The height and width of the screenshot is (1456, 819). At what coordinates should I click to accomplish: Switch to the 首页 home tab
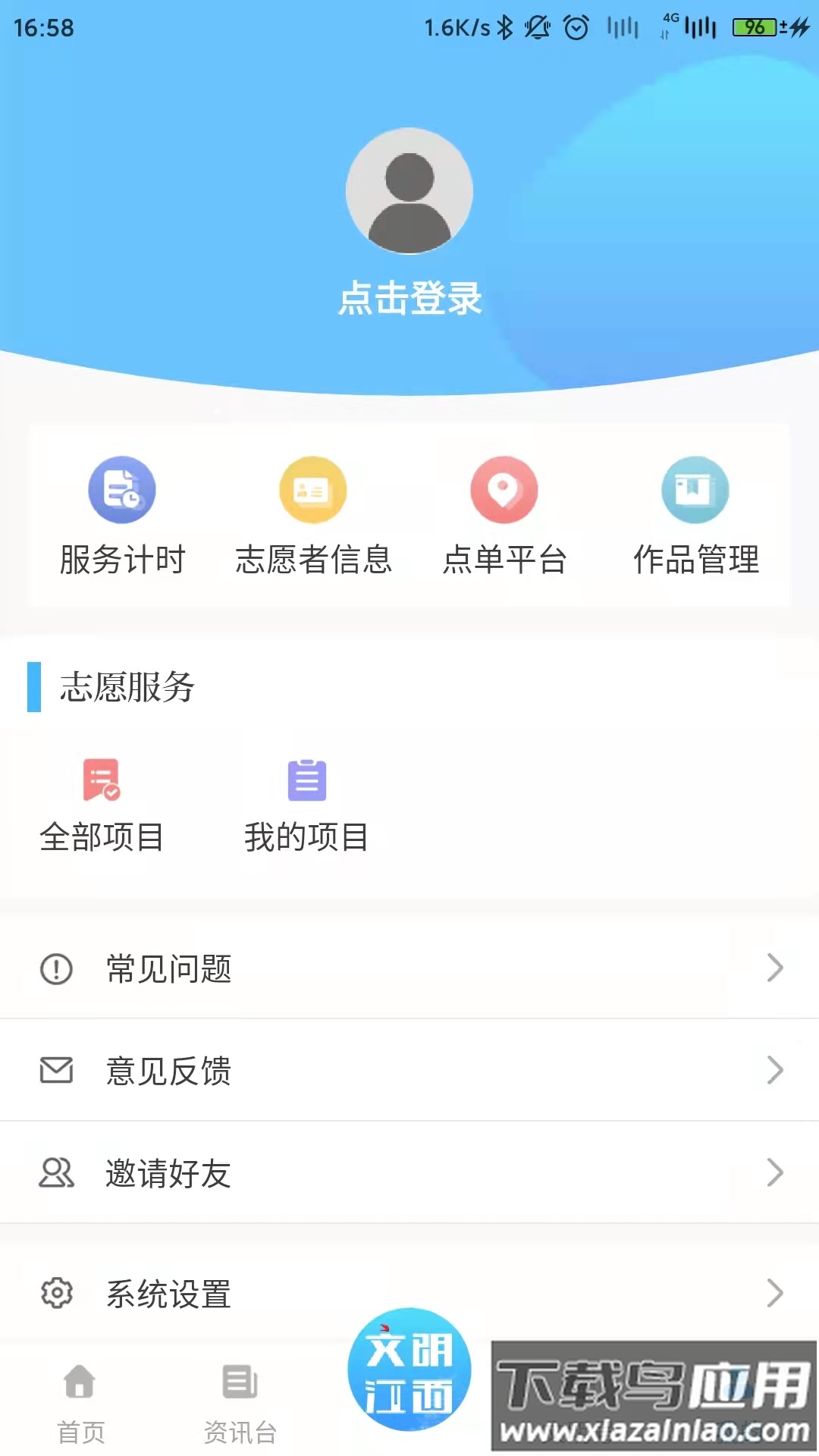pos(80,1401)
